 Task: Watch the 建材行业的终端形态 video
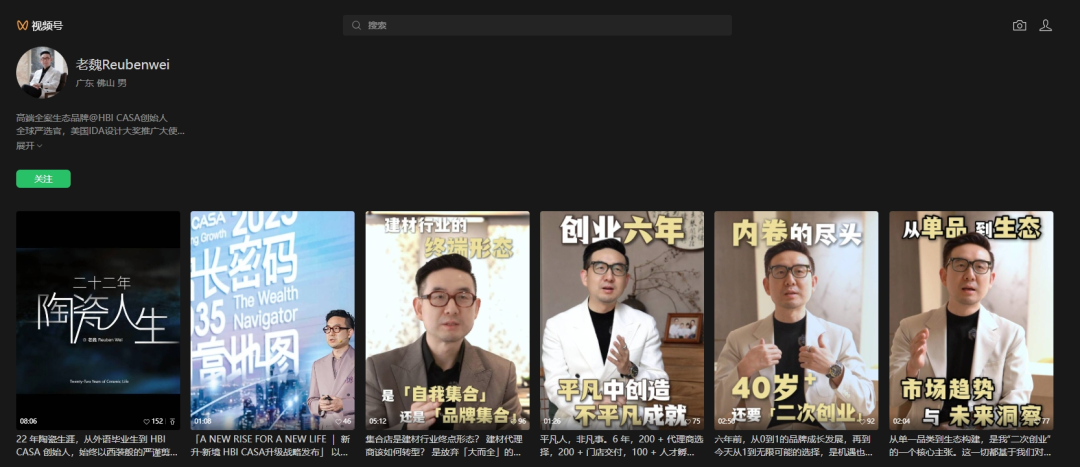pos(447,320)
